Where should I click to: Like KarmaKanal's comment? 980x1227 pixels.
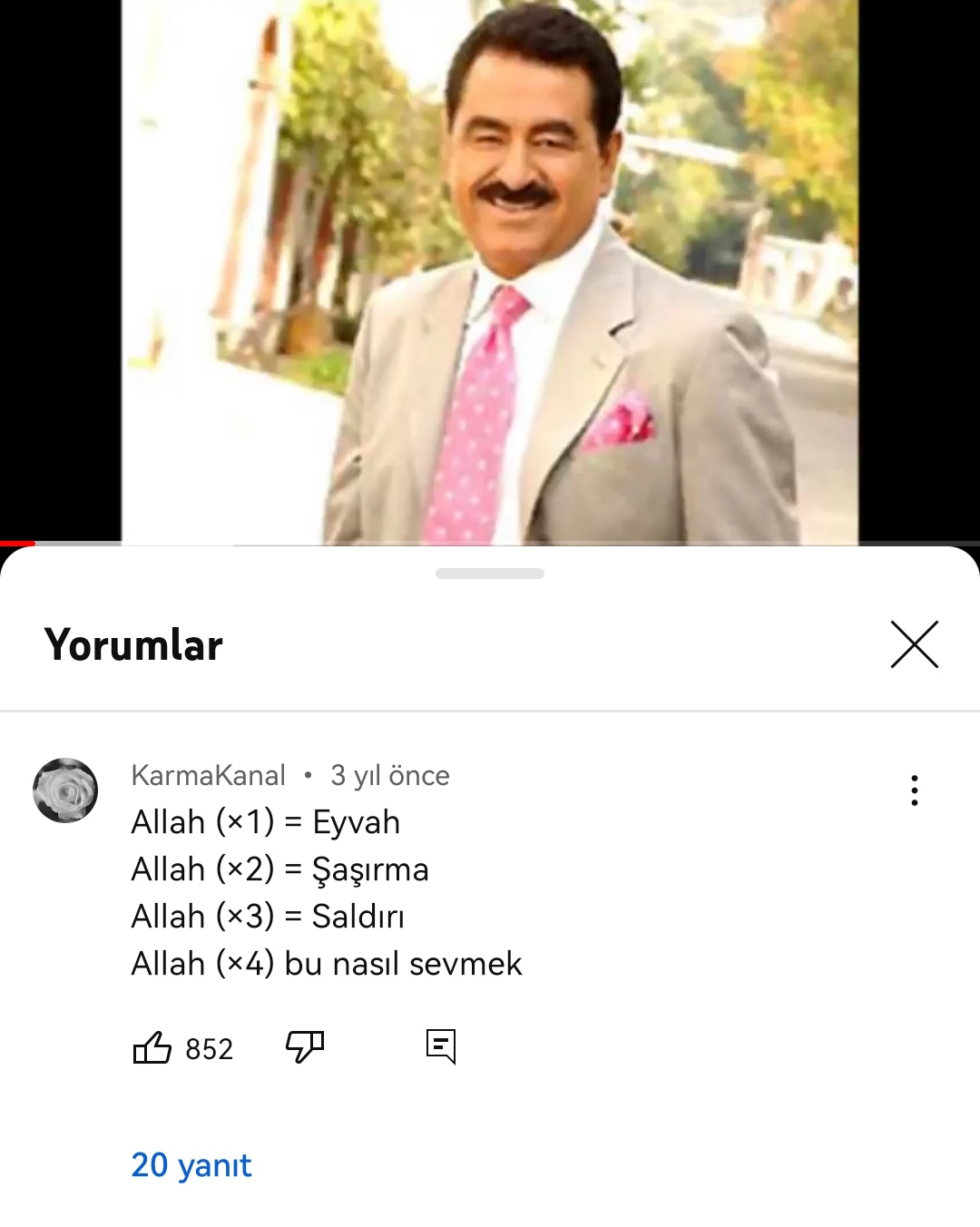(x=152, y=1048)
